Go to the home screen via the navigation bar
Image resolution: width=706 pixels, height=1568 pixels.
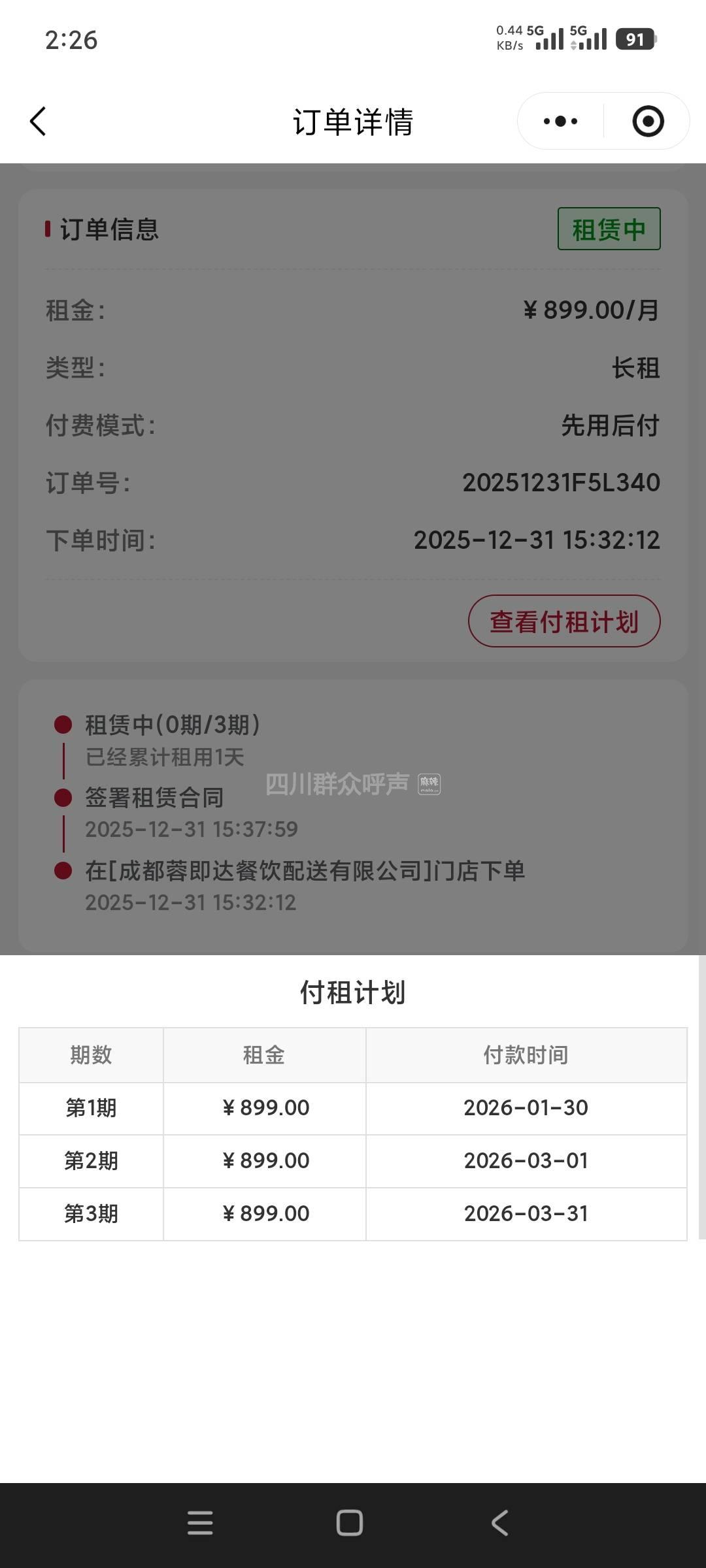pos(350,1523)
